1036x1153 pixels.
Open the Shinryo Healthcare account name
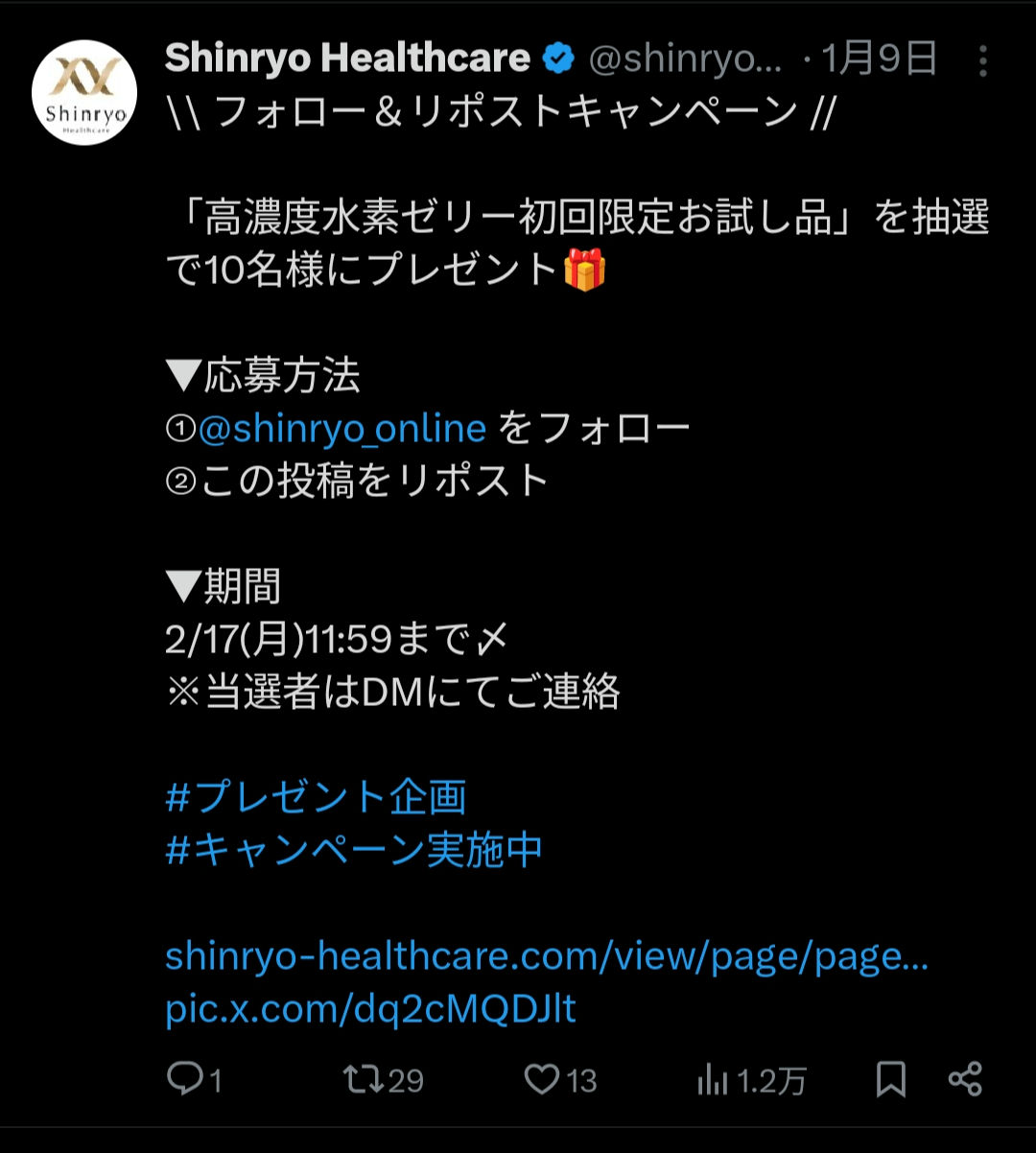click(347, 59)
